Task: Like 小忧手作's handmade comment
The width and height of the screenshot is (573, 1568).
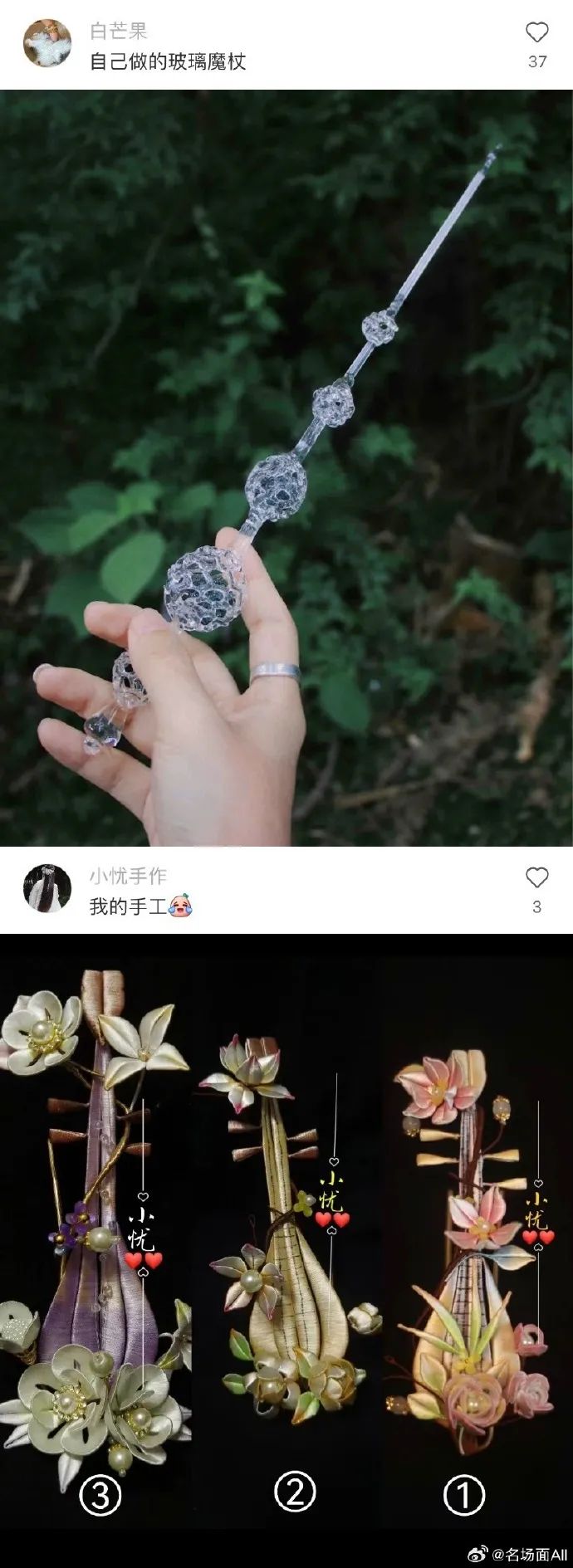Action: coord(537,877)
